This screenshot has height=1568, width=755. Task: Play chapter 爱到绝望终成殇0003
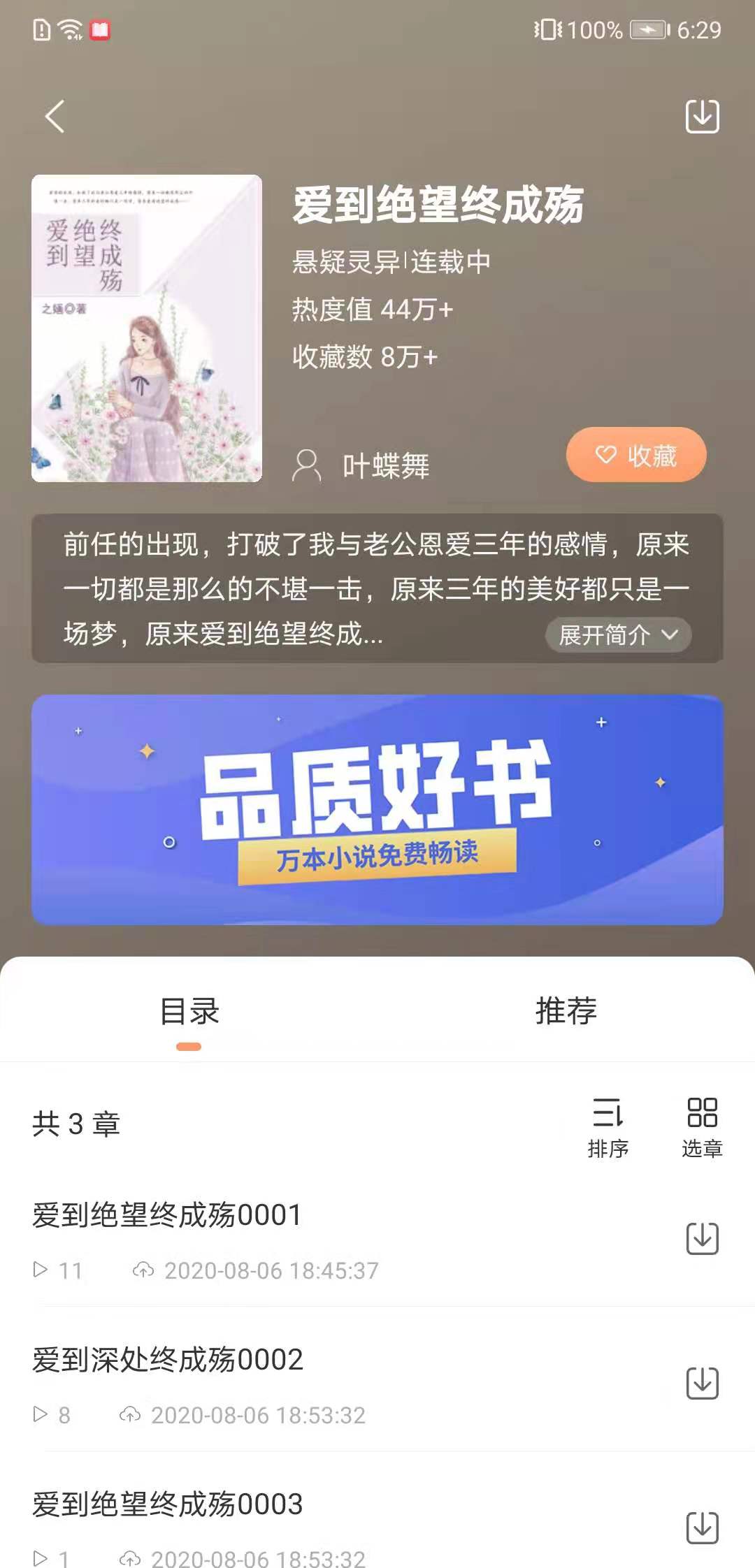[168, 1504]
